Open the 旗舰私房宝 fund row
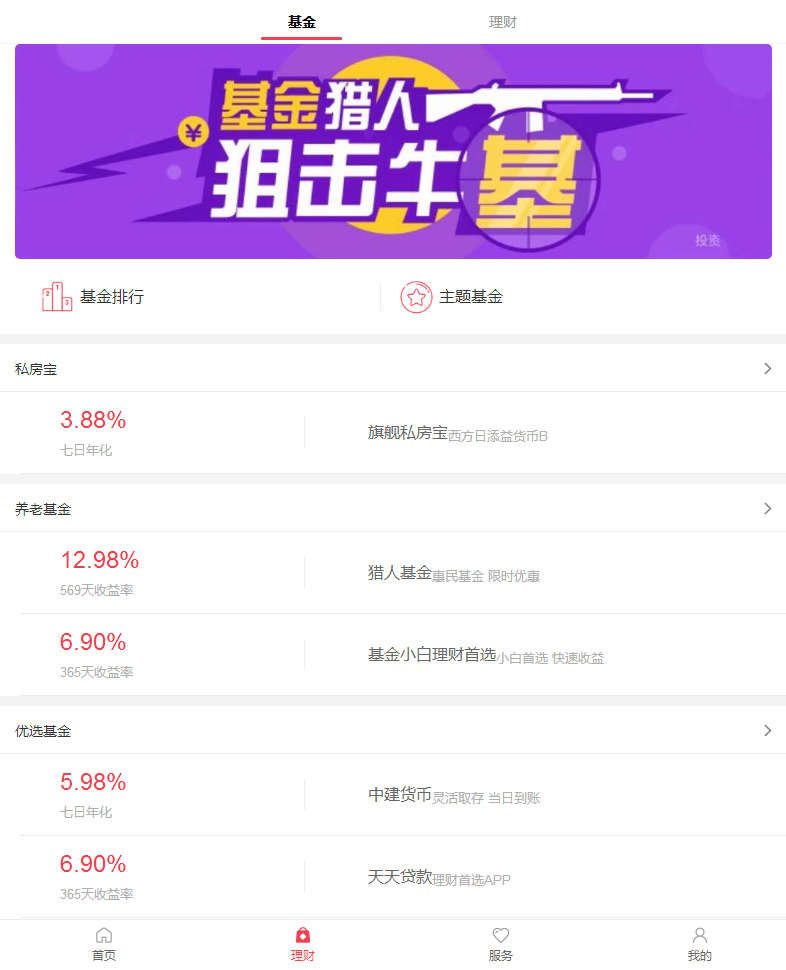Image resolution: width=786 pixels, height=970 pixels. (400, 433)
